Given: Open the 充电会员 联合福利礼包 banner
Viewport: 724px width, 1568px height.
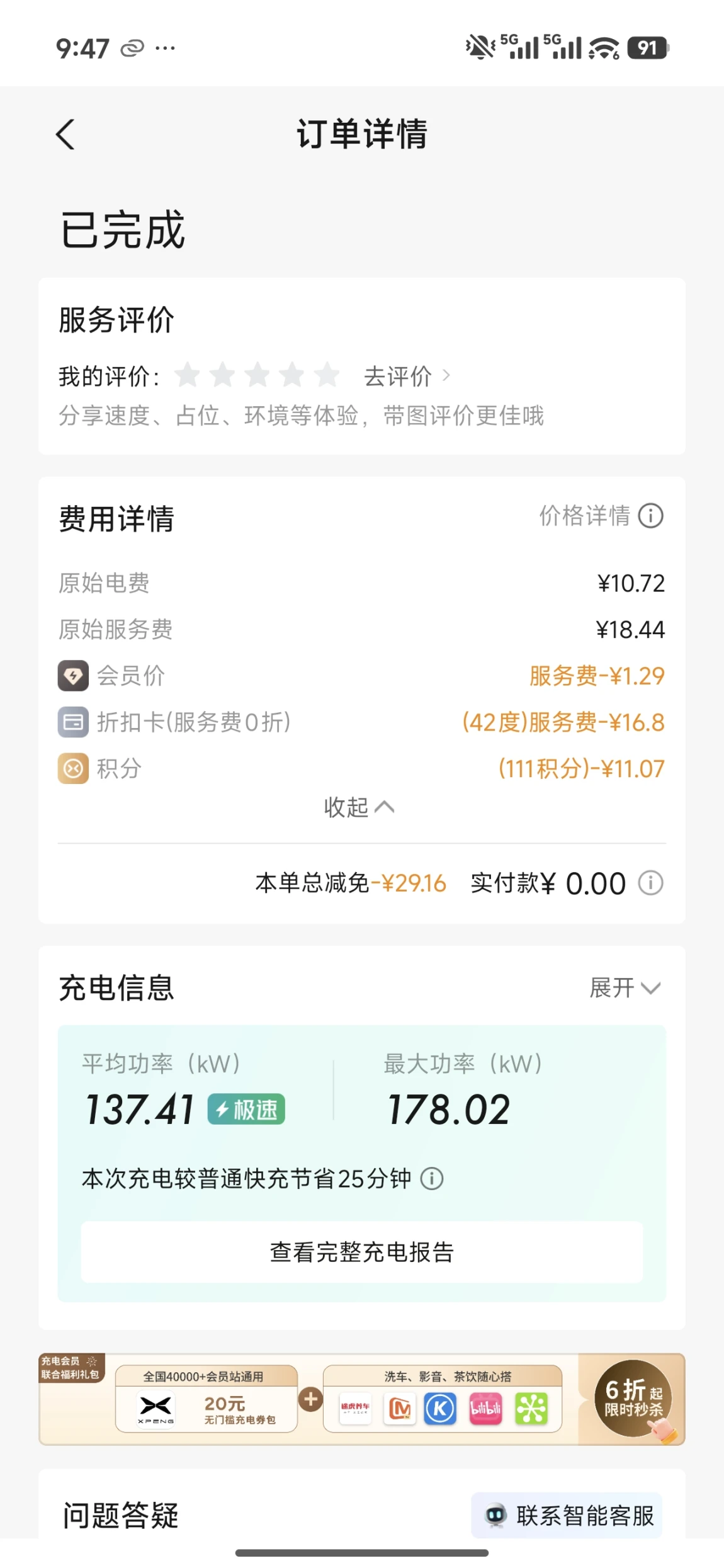Looking at the screenshot, I should (362, 1399).
